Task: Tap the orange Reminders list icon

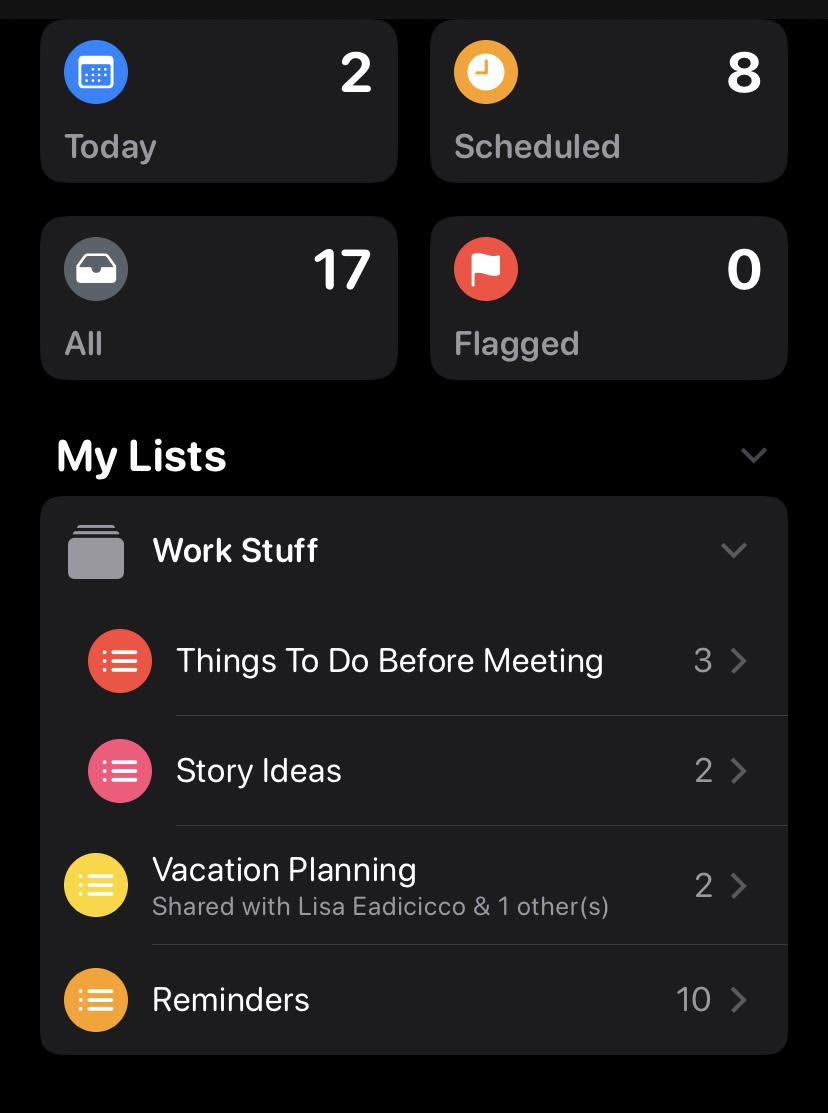Action: click(x=96, y=1000)
